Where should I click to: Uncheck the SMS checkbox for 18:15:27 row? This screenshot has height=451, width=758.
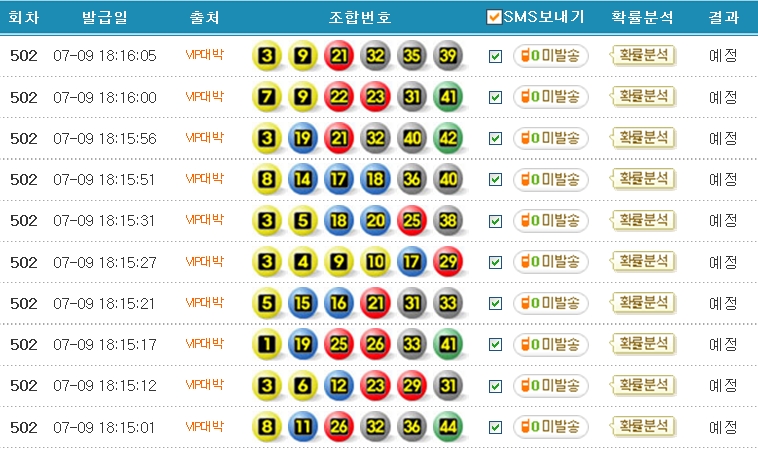pos(495,262)
